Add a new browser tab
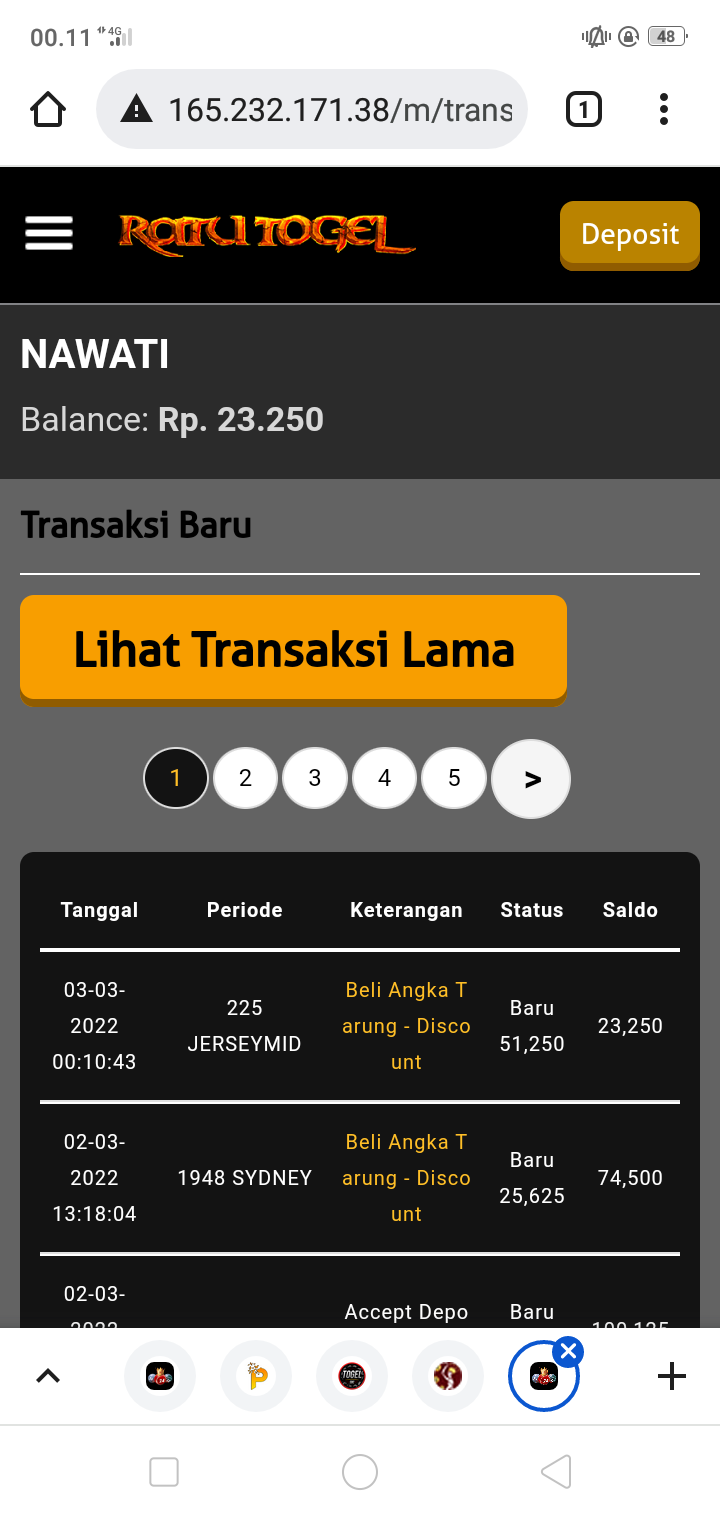 pyautogui.click(x=671, y=1377)
